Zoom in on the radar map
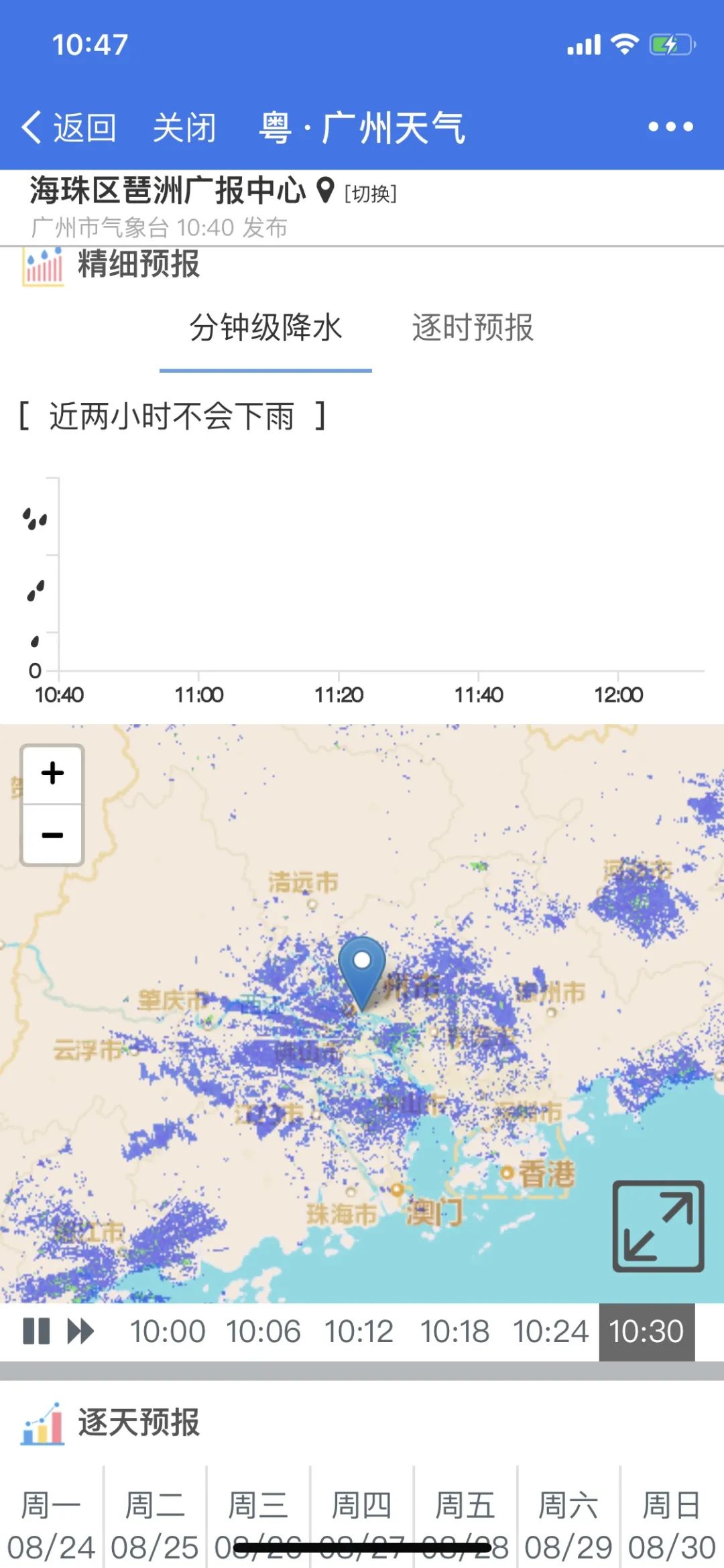Viewport: 724px width, 1568px height. (x=52, y=774)
